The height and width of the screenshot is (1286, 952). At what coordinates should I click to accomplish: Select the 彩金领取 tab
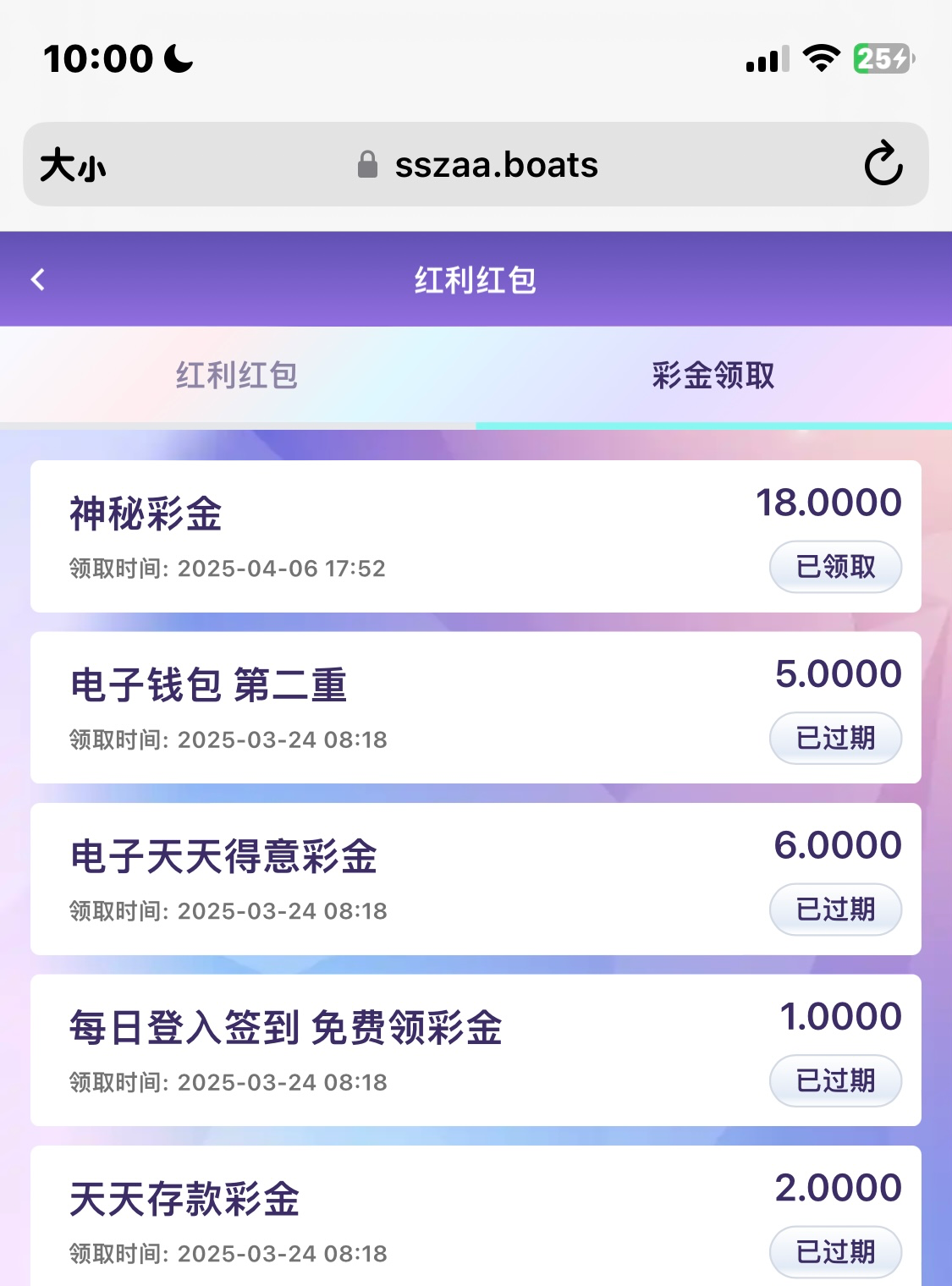click(x=713, y=375)
